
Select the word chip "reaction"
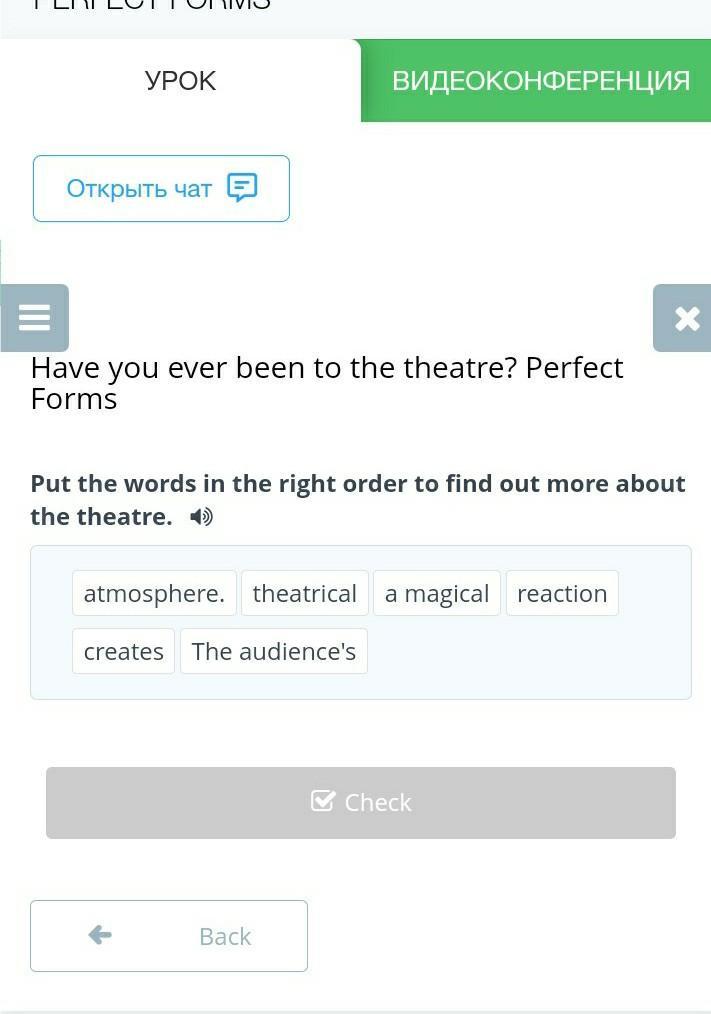coord(562,593)
